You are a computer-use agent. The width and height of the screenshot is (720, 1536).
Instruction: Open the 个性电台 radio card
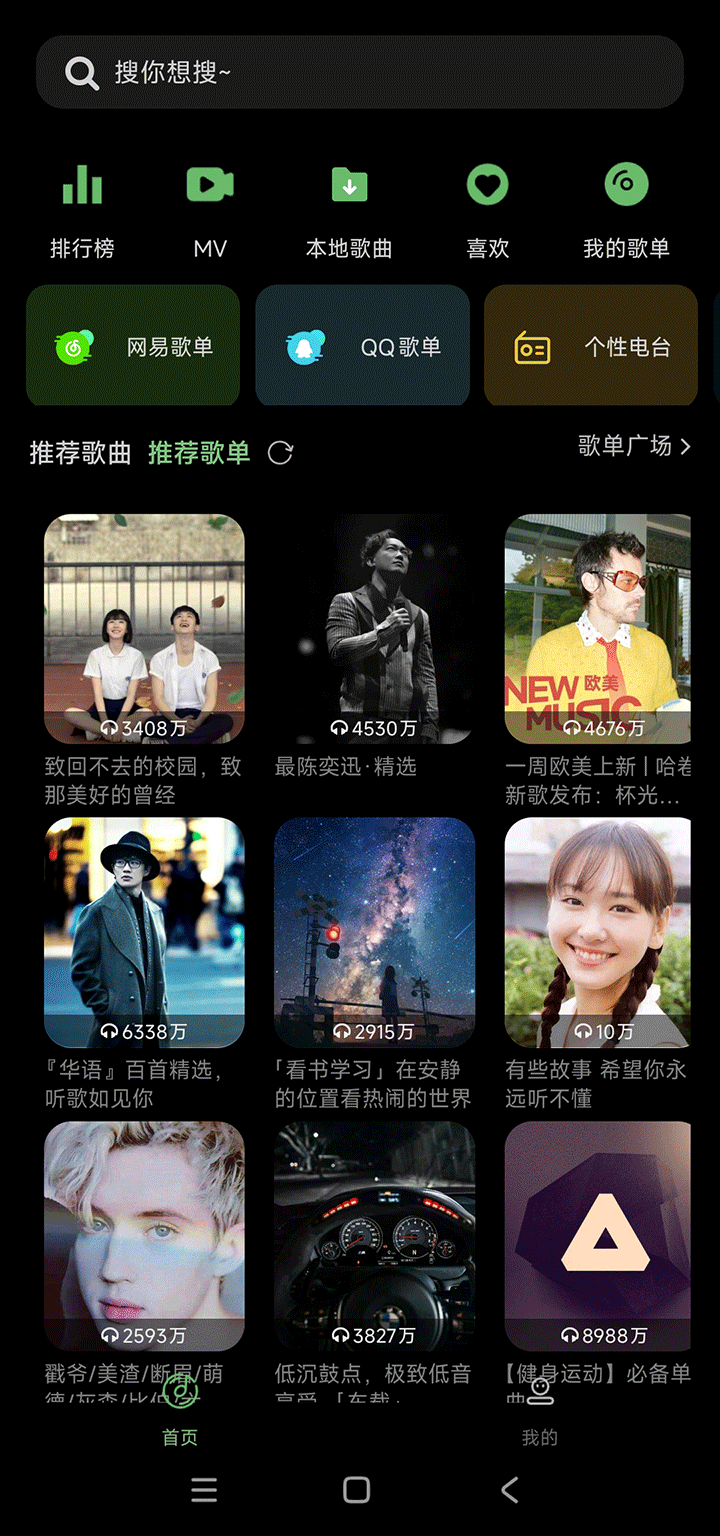pos(591,346)
